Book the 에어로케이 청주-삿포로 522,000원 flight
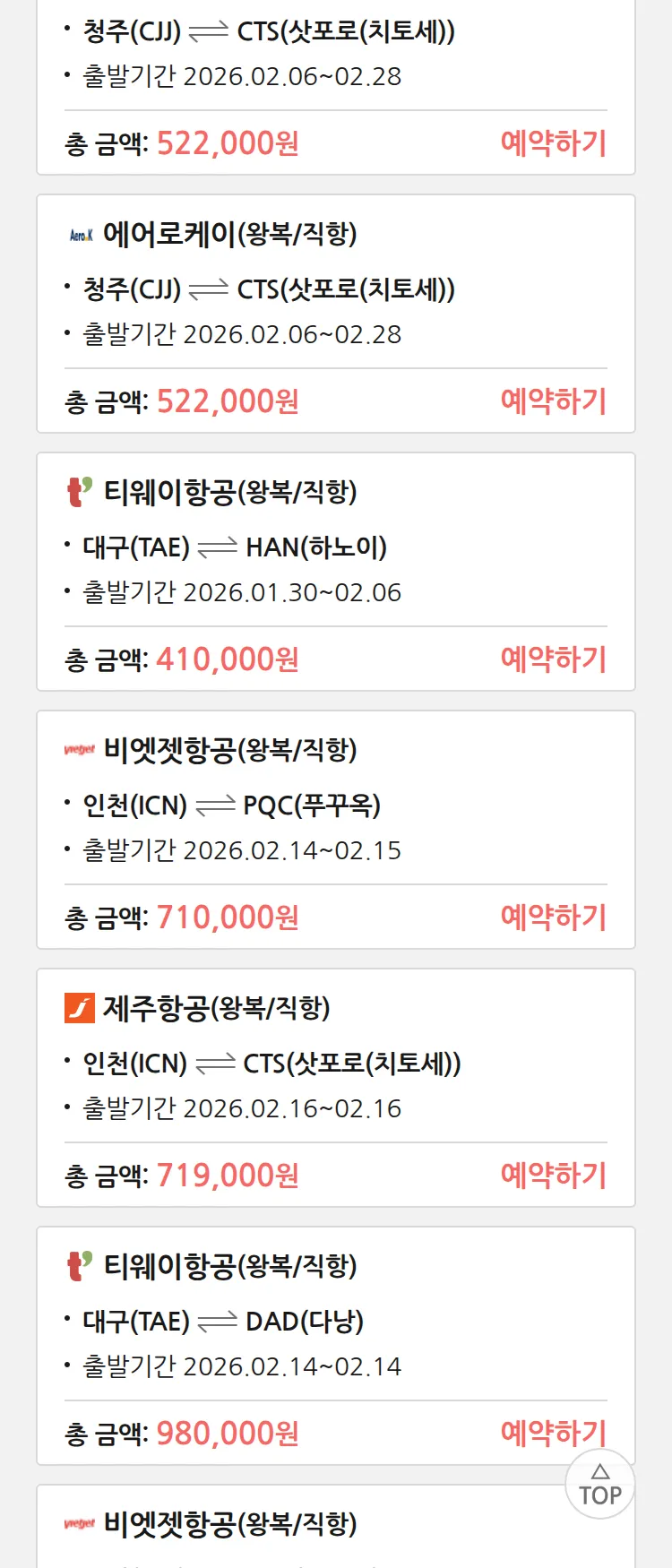 click(x=553, y=401)
